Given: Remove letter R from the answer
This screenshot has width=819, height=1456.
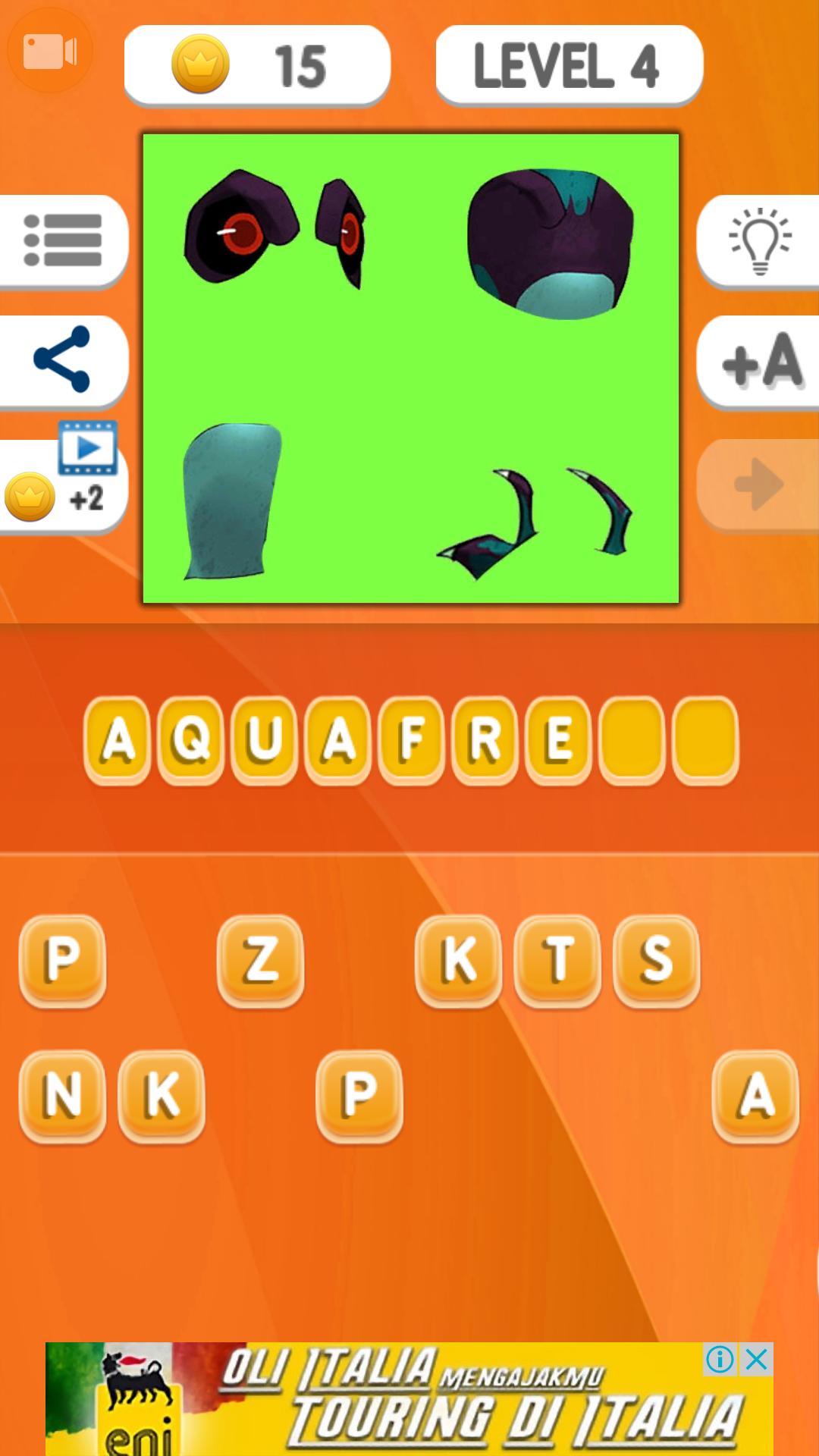Looking at the screenshot, I should 485,739.
